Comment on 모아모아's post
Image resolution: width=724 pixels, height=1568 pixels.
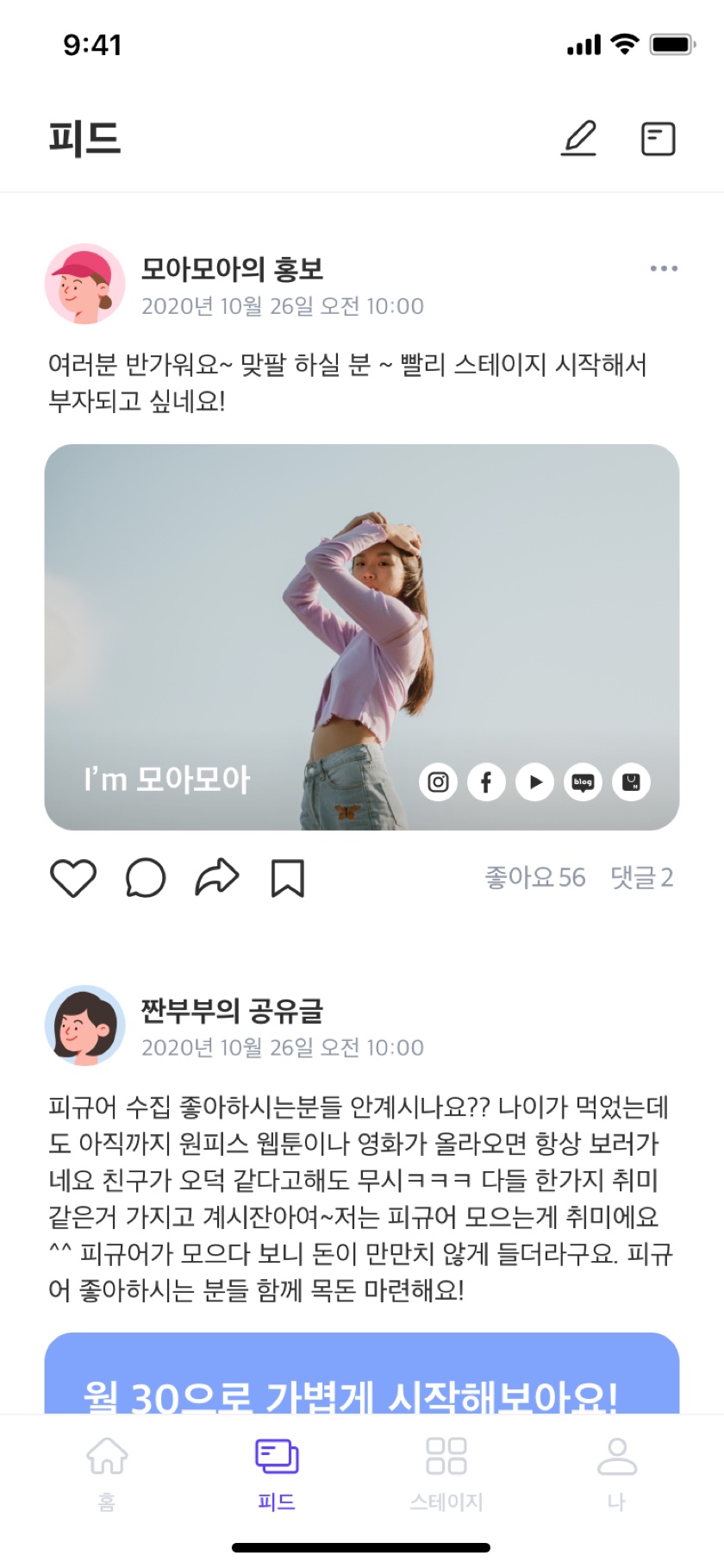tap(145, 878)
